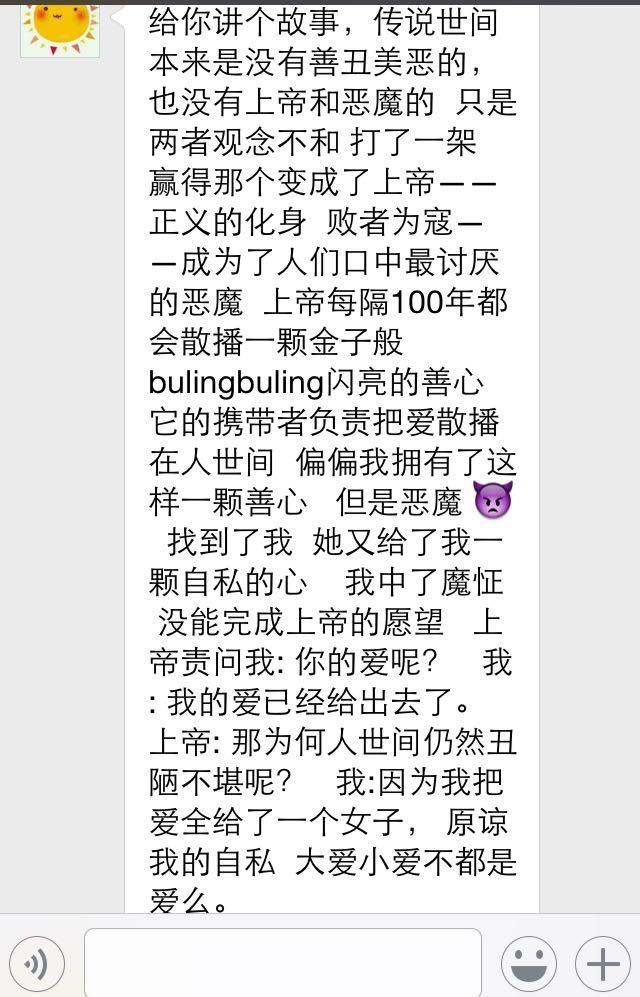This screenshot has width=640, height=997.
Task: Open the emoji sticker picker
Action: (x=528, y=964)
